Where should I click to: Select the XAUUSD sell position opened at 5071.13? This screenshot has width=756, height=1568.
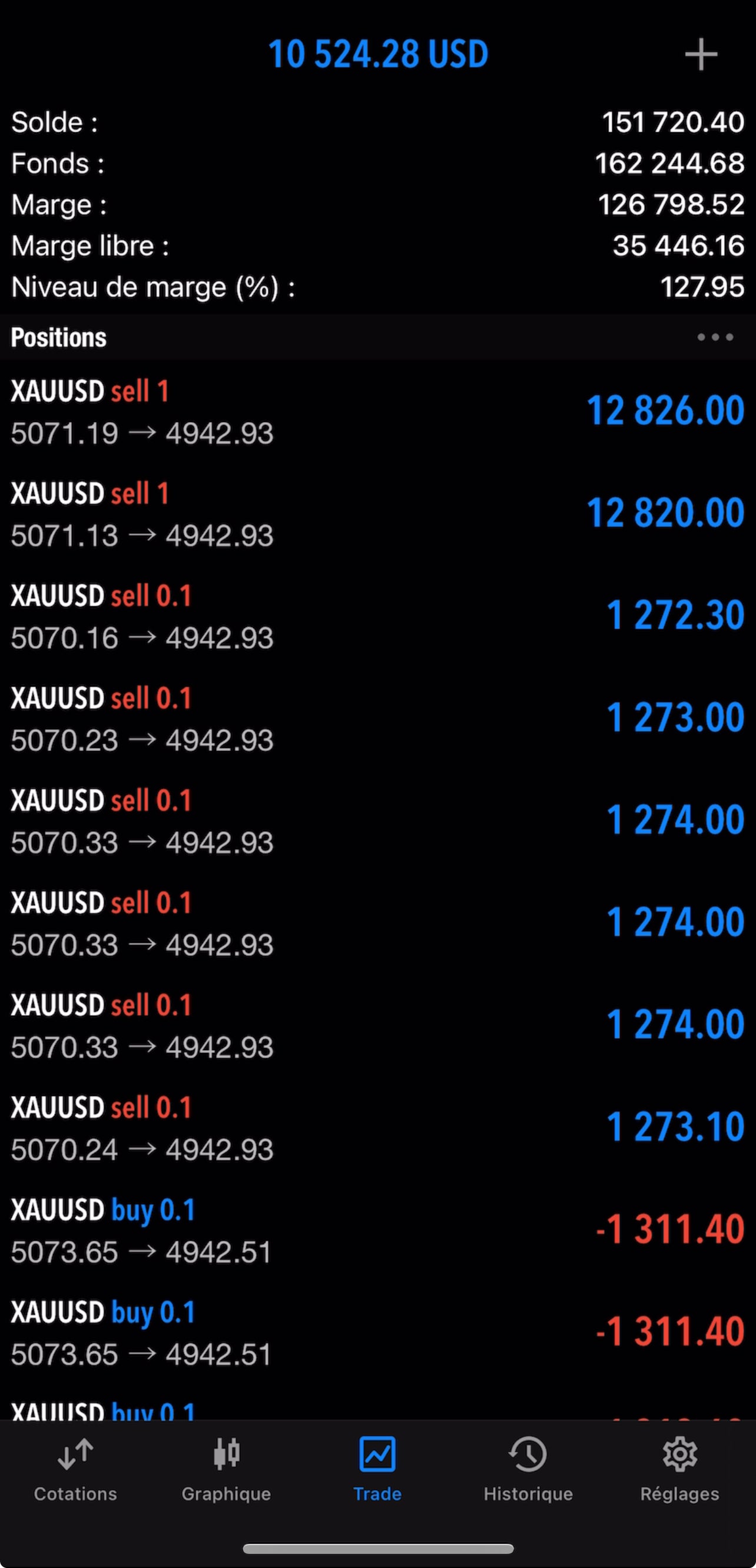point(377,514)
